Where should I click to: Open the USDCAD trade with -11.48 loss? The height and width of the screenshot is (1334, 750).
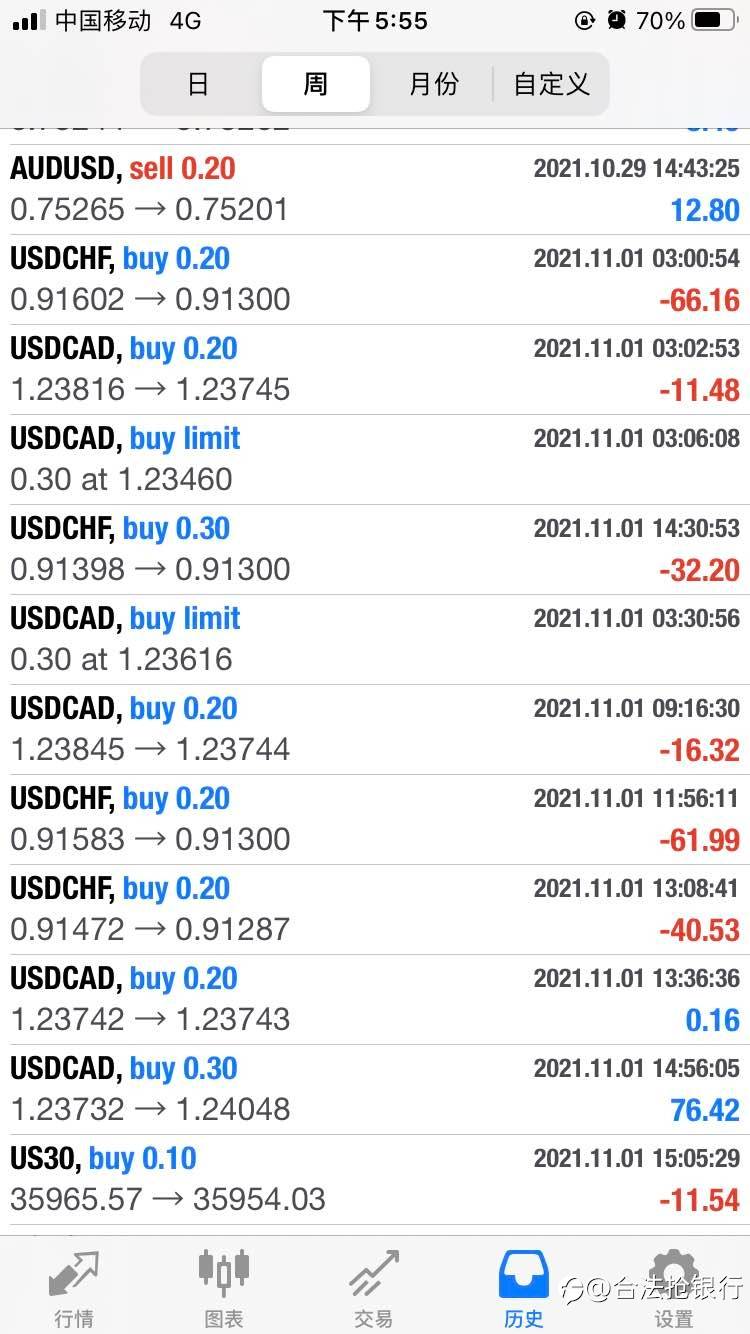pyautogui.click(x=375, y=369)
